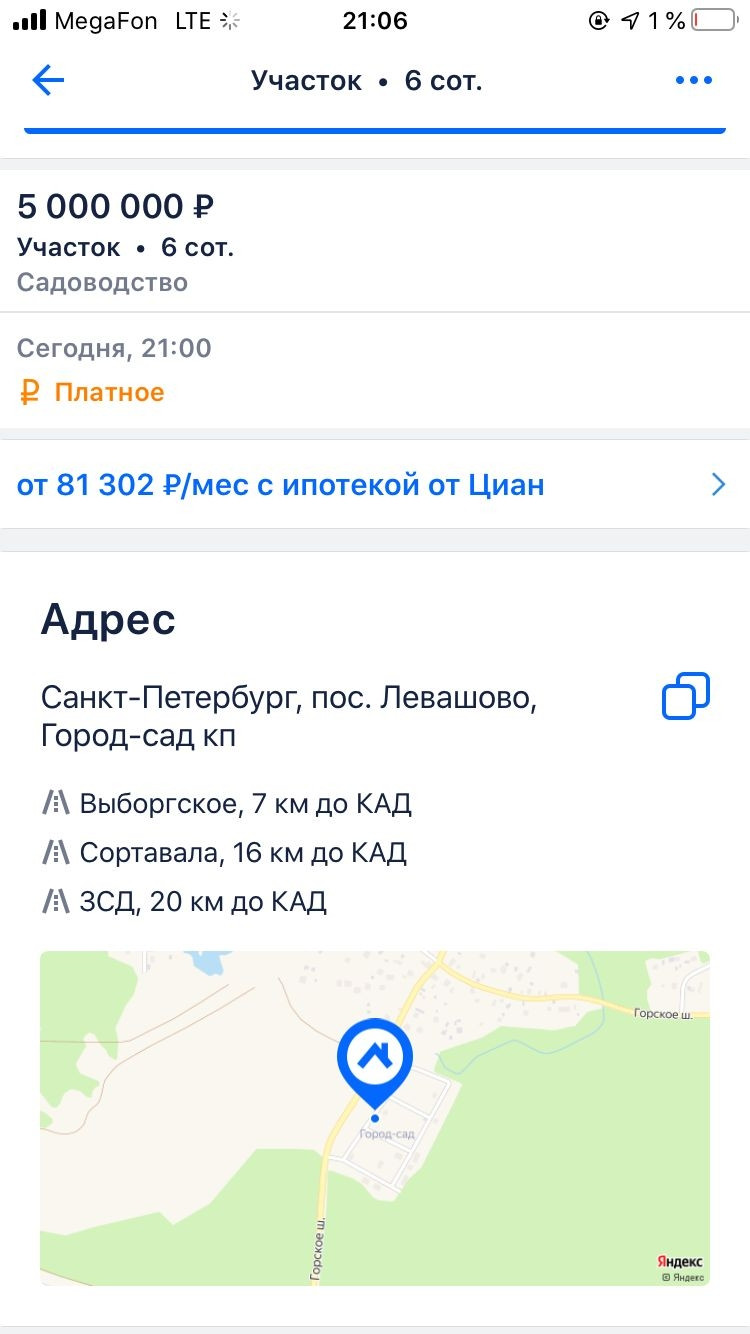This screenshot has height=1334, width=750.
Task: Open the map showing Город-сад
Action: (374, 1117)
